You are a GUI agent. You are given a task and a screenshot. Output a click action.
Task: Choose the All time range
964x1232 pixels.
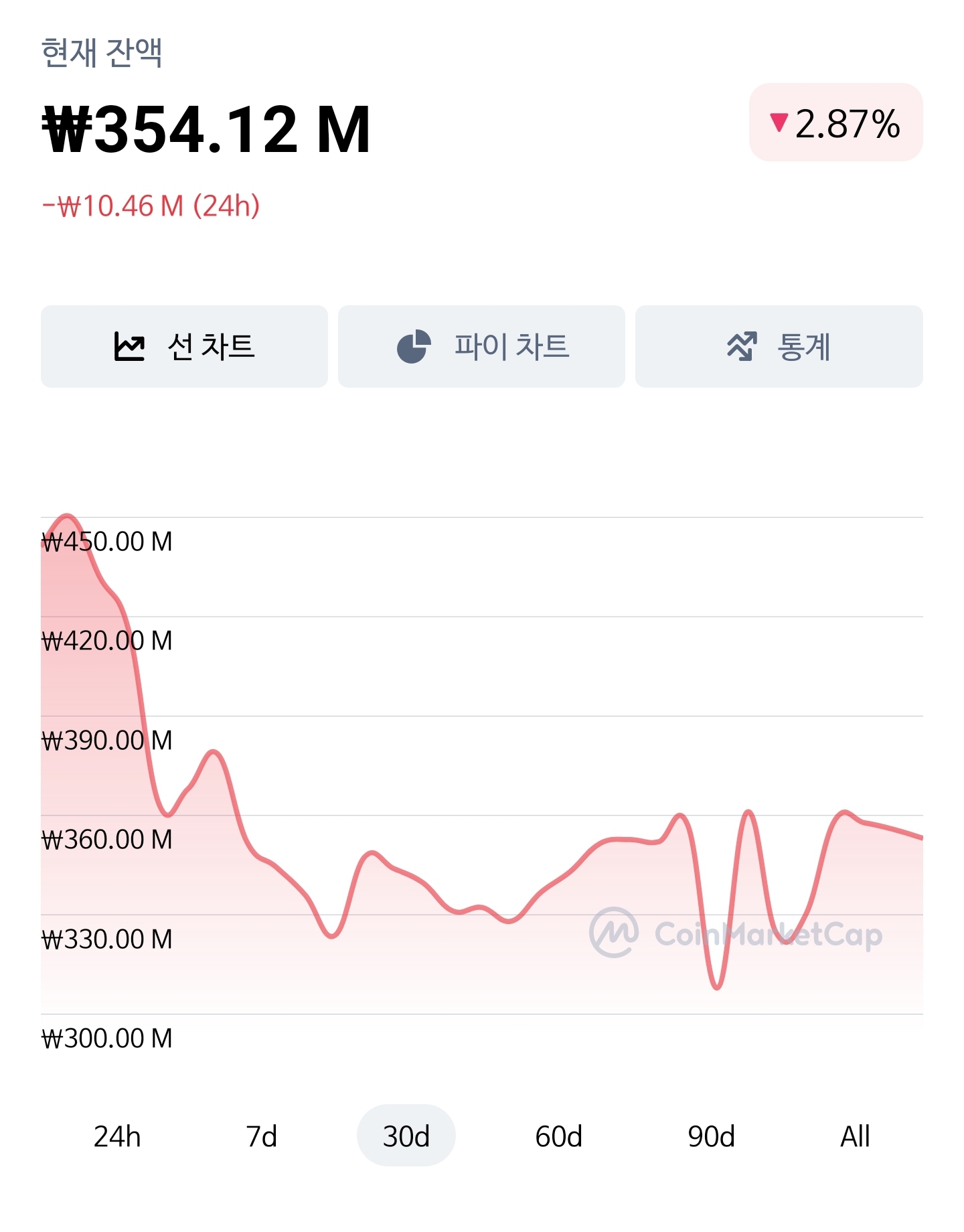coord(855,1136)
